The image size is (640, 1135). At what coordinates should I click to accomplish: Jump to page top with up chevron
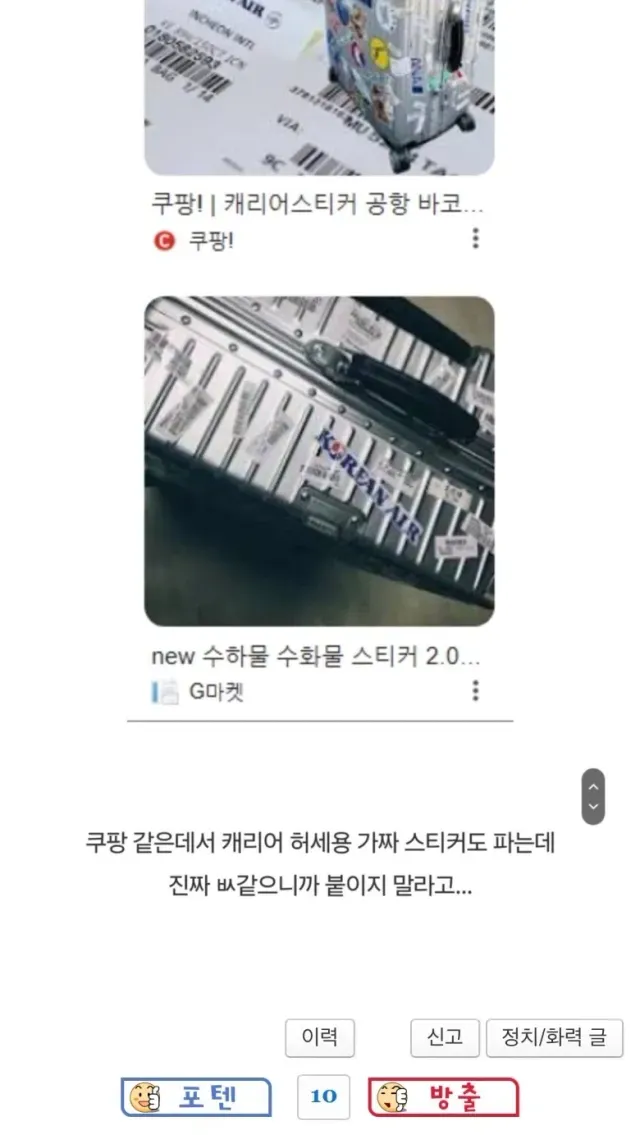pos(593,785)
